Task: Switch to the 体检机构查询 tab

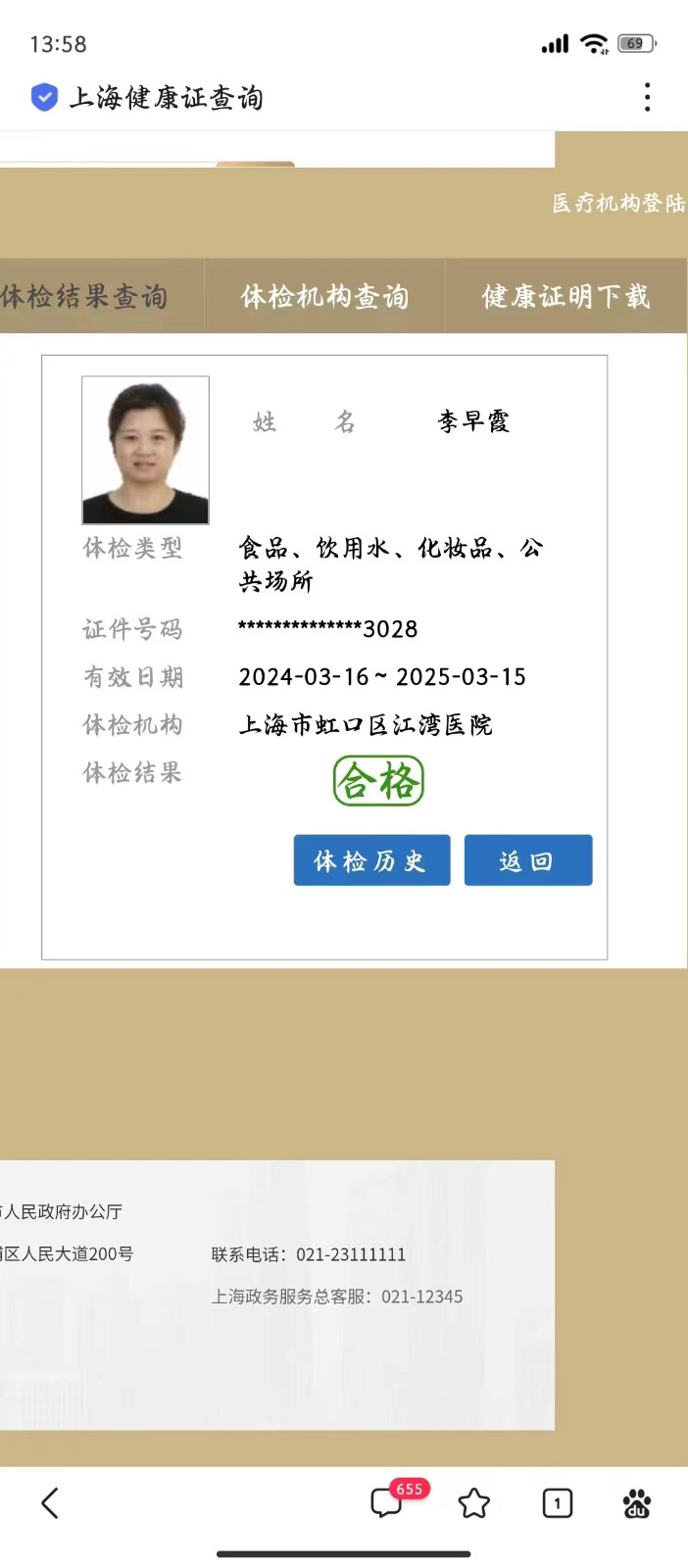Action: point(324,296)
